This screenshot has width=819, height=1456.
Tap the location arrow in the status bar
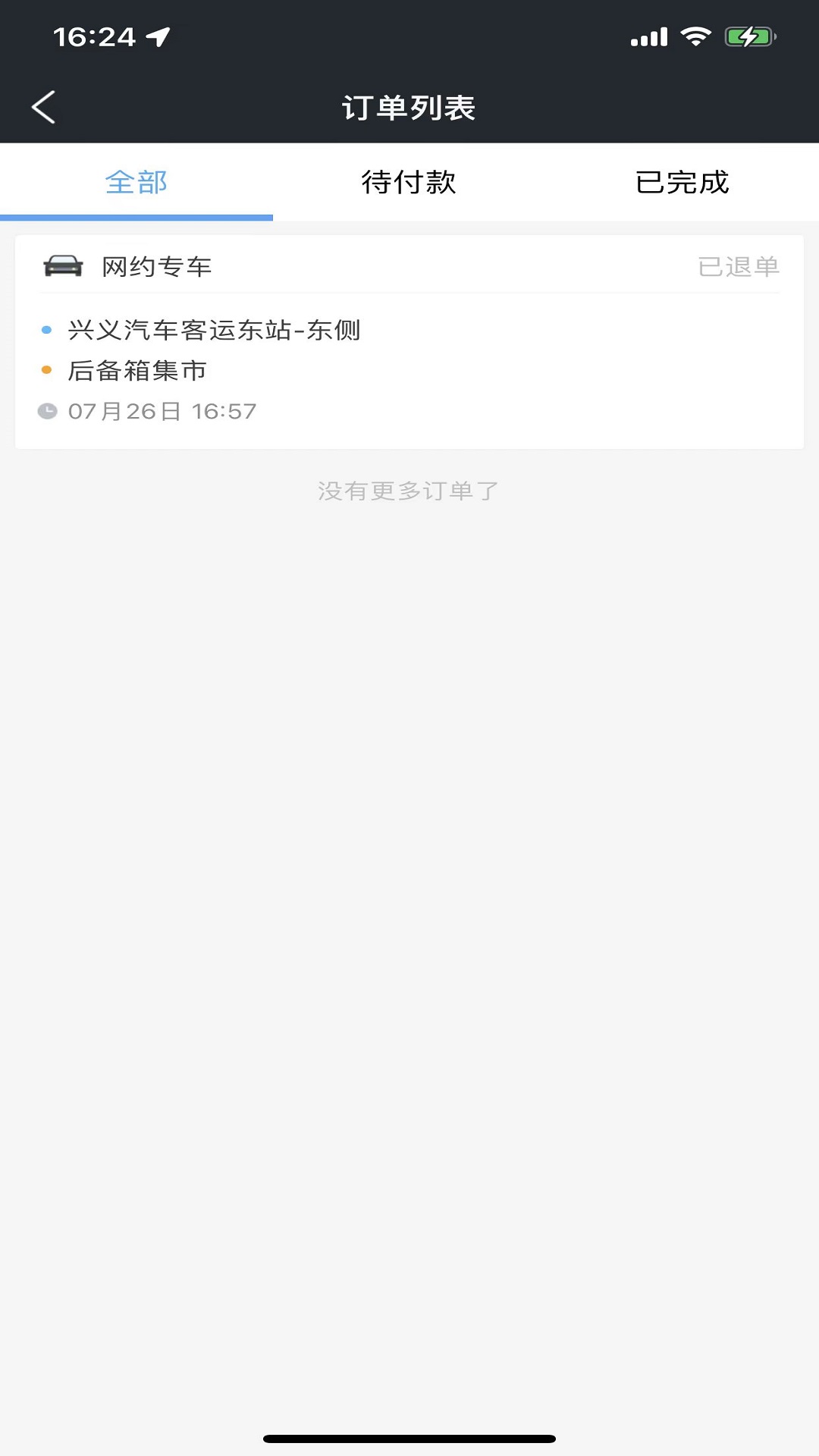(158, 34)
